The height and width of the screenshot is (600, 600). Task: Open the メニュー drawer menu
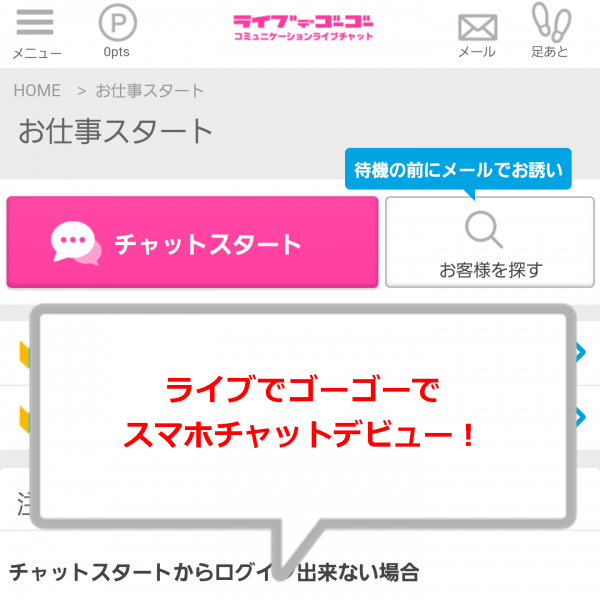36,32
